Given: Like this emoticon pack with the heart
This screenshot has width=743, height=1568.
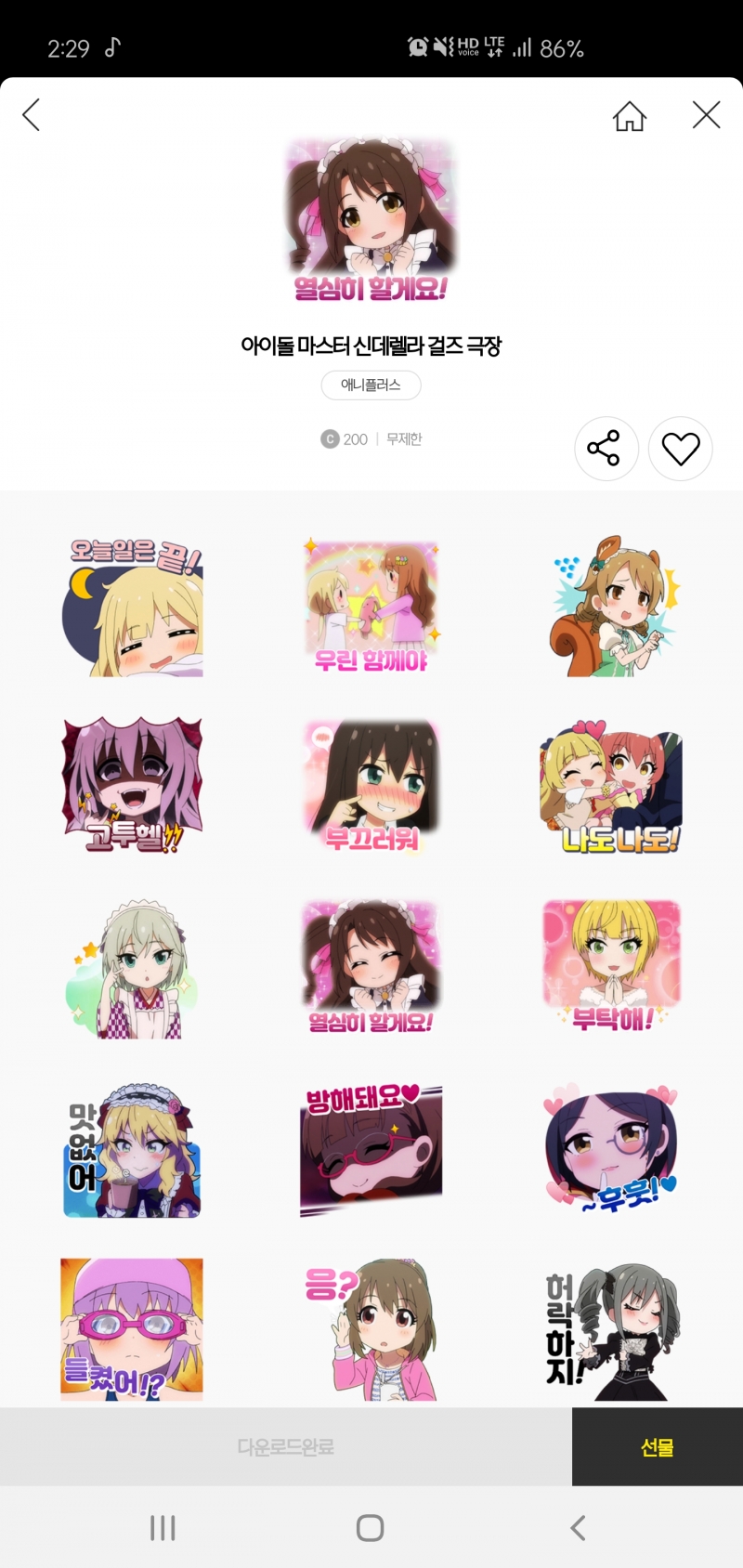Looking at the screenshot, I should coord(680,449).
